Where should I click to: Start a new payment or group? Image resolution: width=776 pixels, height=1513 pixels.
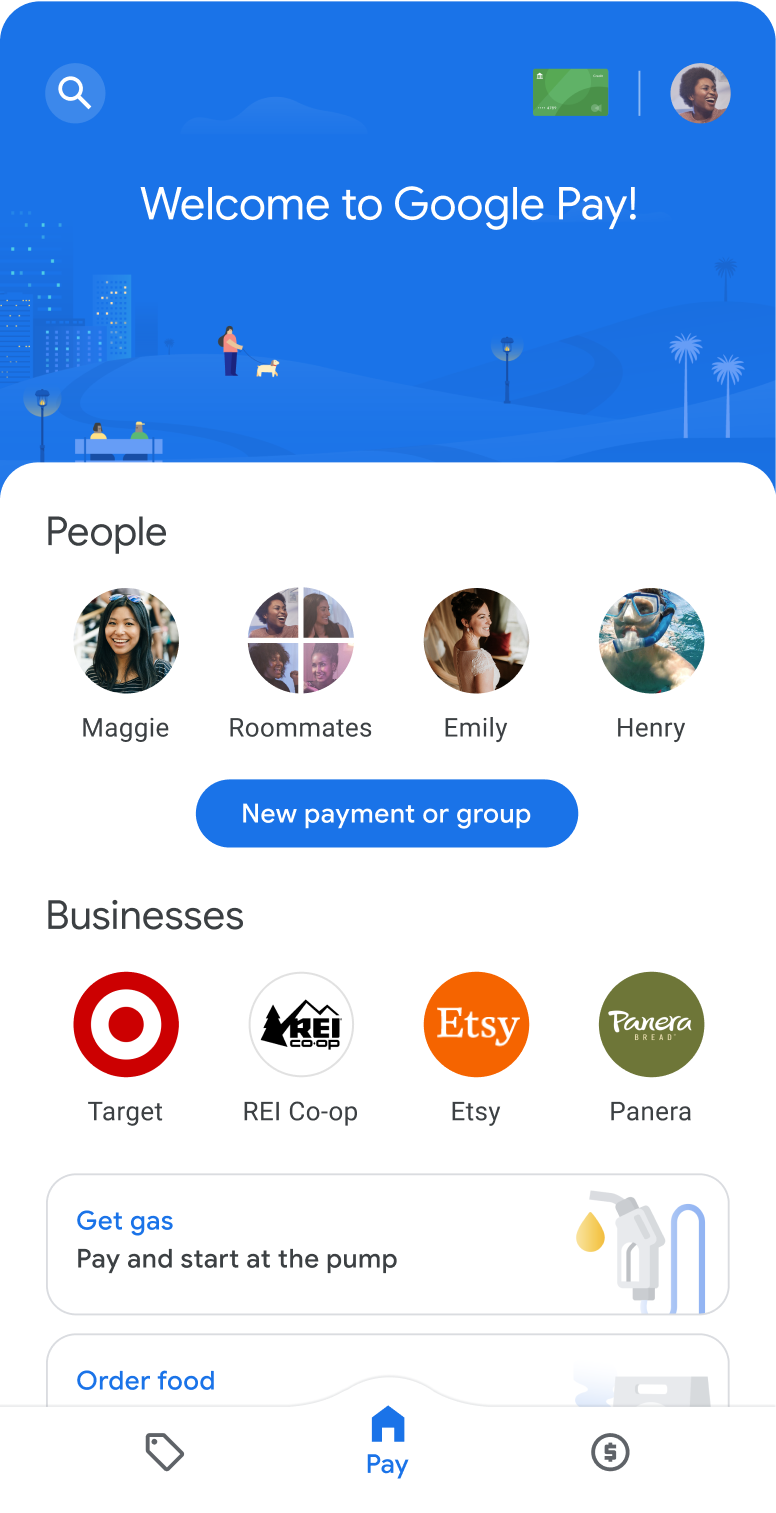coord(387,813)
